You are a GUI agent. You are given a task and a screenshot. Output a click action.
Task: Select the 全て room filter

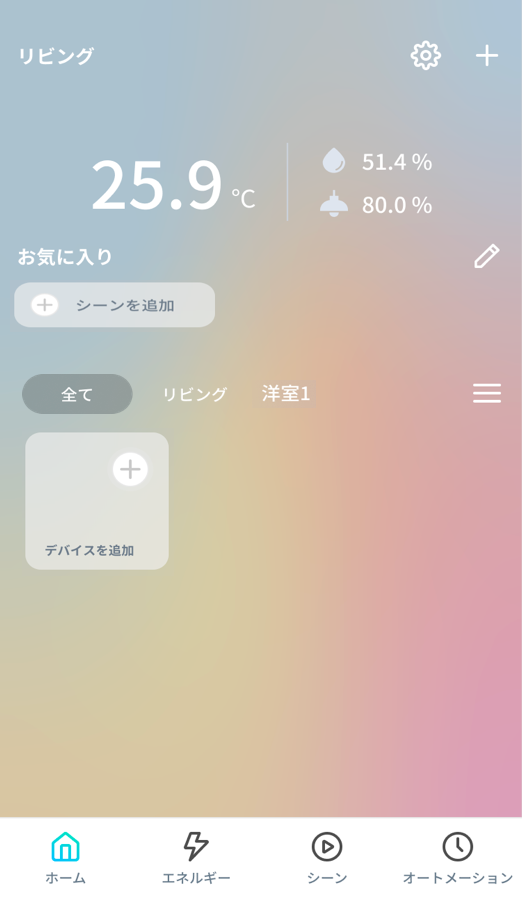click(77, 394)
